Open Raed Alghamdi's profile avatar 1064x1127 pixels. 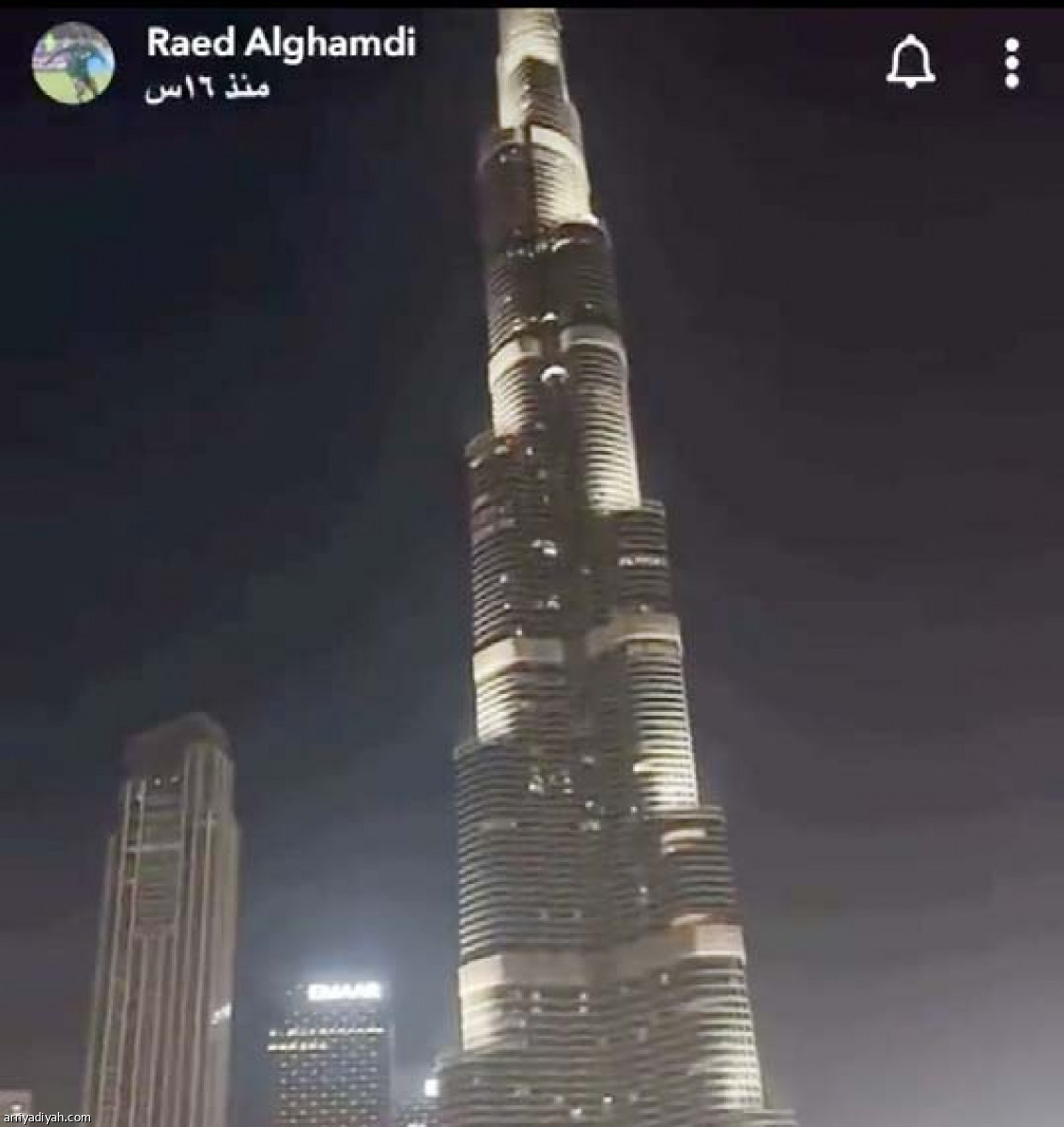pyautogui.click(x=74, y=63)
